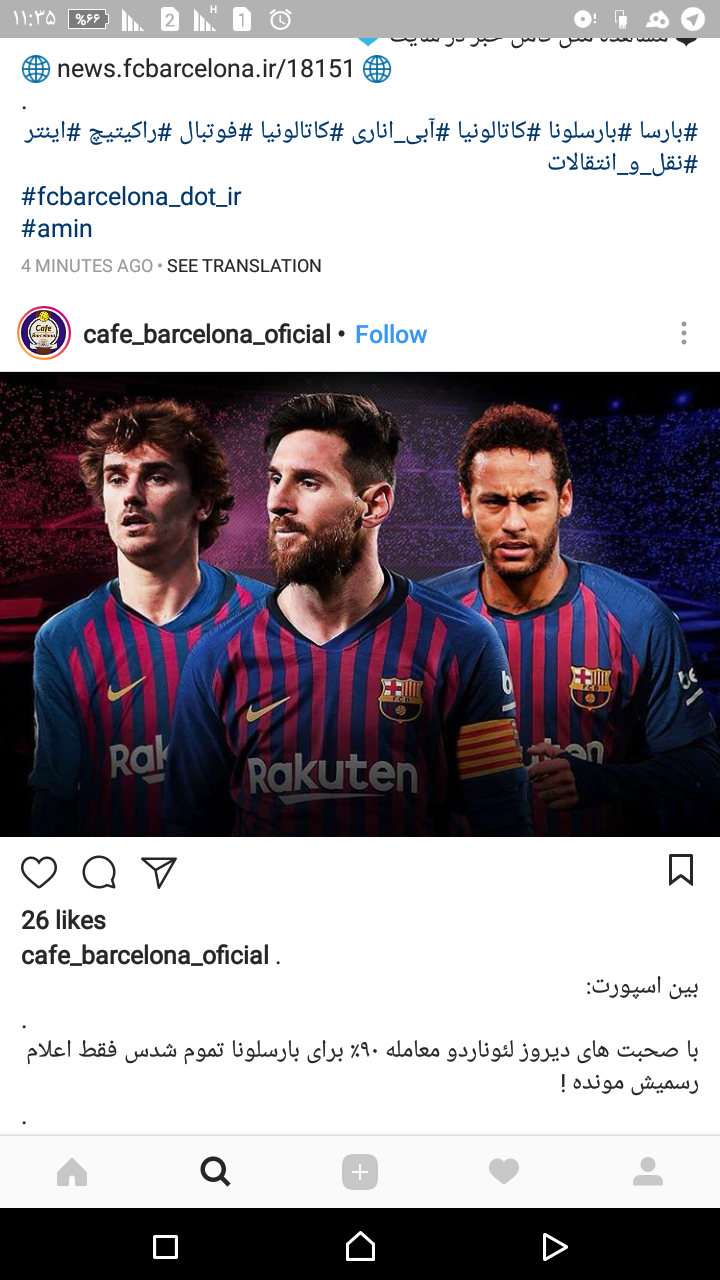This screenshot has width=720, height=1280.
Task: Open the Profile tab
Action: click(648, 1171)
